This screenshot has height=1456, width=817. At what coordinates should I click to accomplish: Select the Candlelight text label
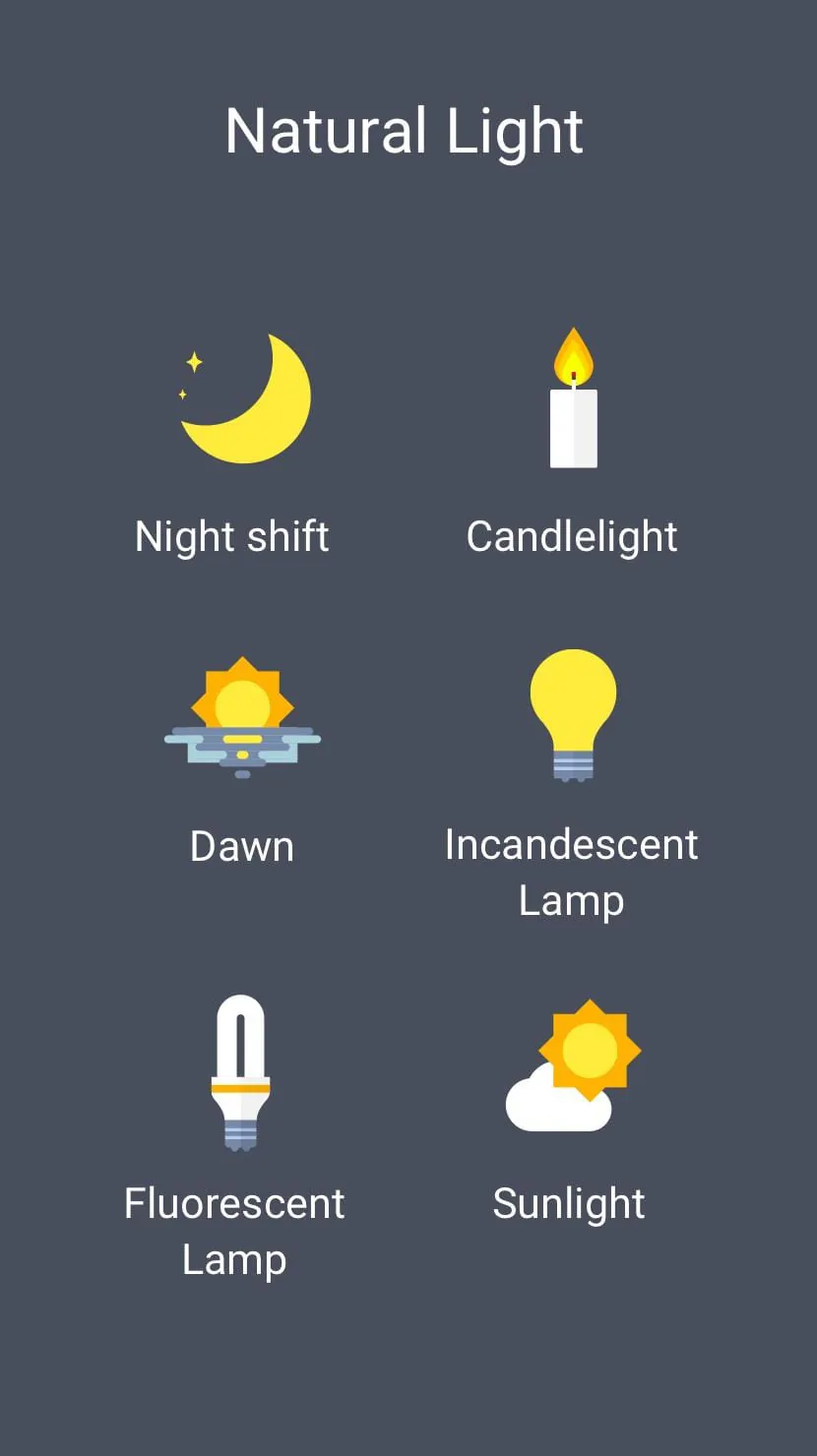572,536
